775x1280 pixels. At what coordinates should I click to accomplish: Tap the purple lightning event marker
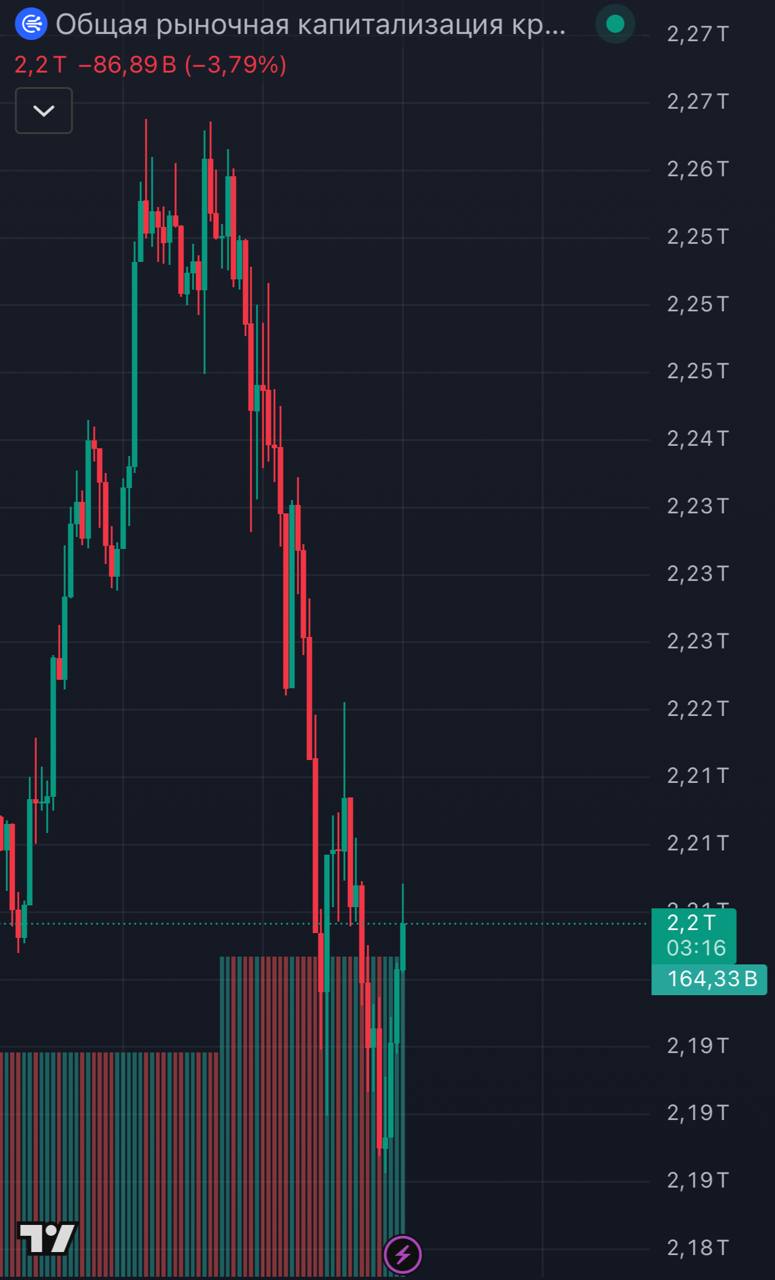click(403, 1253)
